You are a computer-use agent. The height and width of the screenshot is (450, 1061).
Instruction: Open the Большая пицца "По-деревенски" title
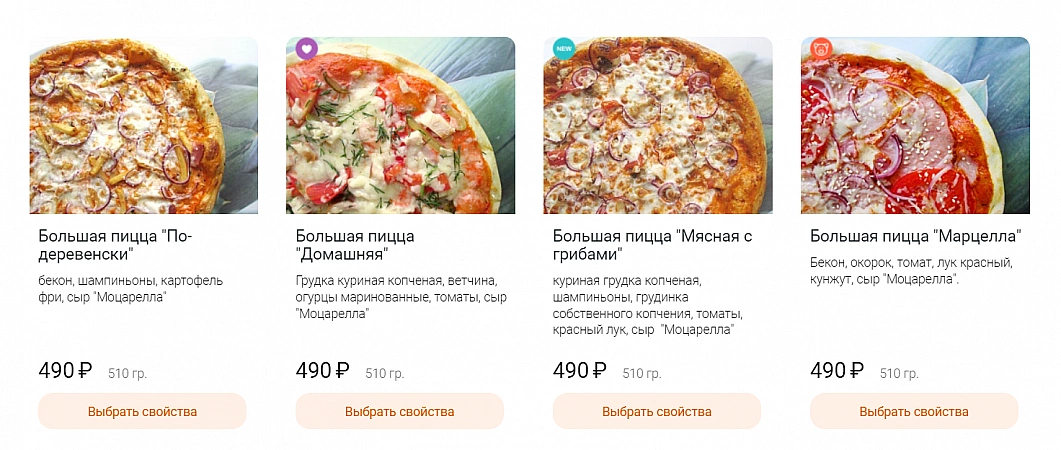(115, 245)
